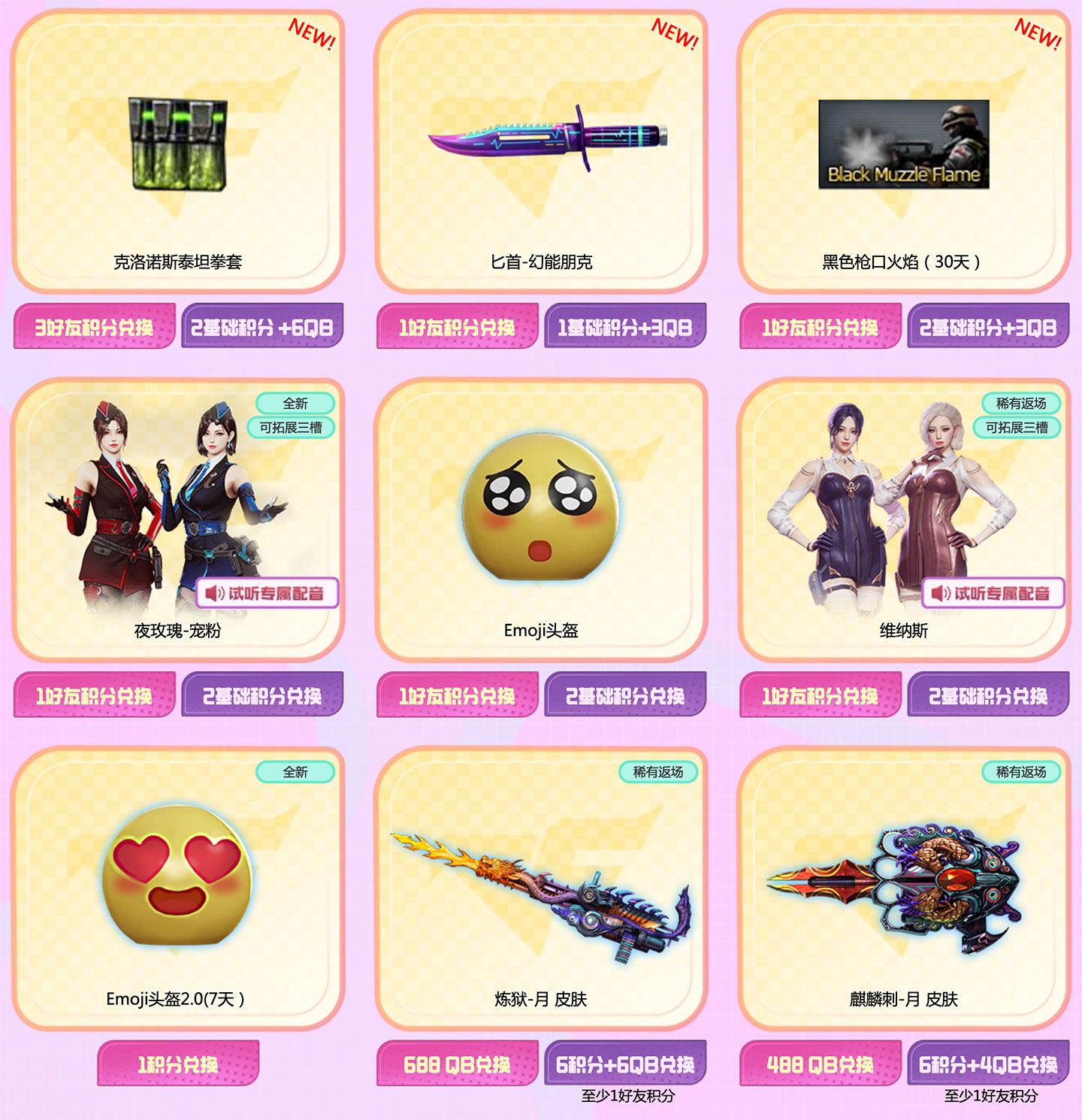Exchange 2基础积分 for Emoji头盔
Screen dimensions: 1082x1120
coord(625,695)
